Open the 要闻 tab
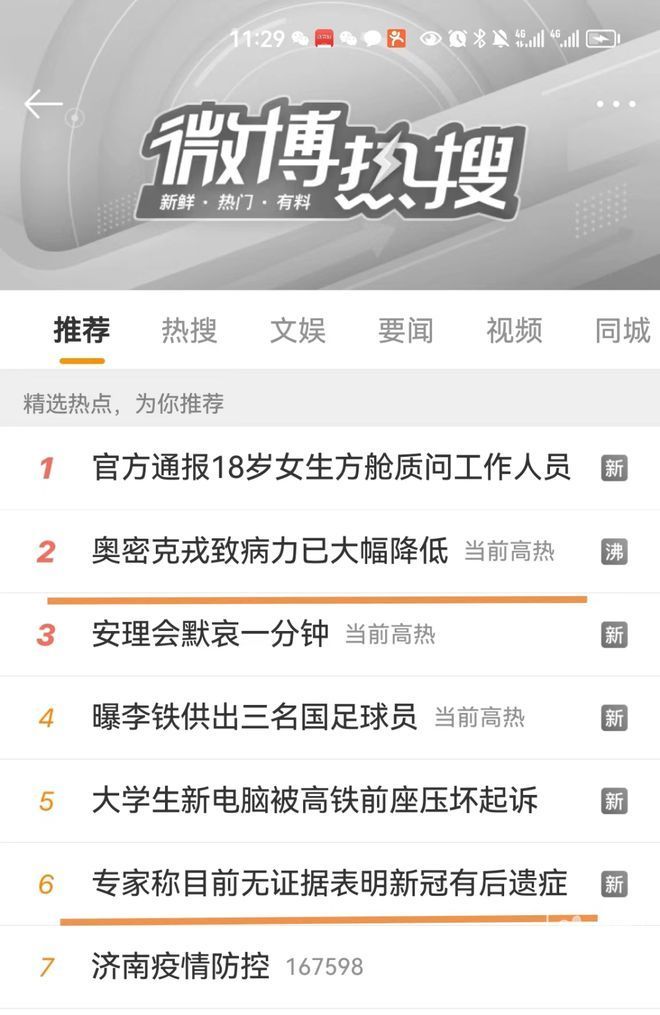Screen dimensions: 660x1015 (405, 330)
